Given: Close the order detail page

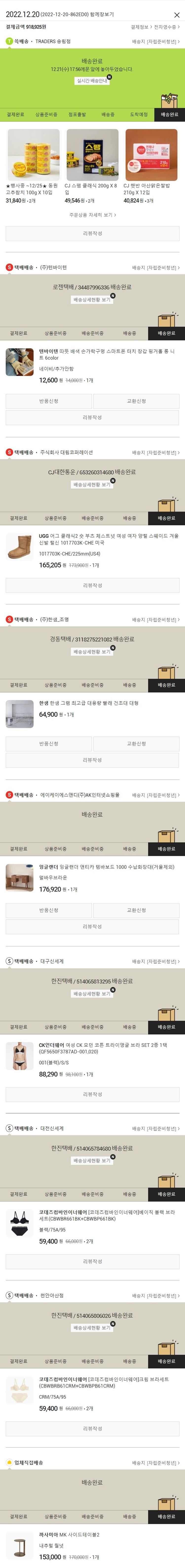Looking at the screenshot, I should (x=177, y=14).
